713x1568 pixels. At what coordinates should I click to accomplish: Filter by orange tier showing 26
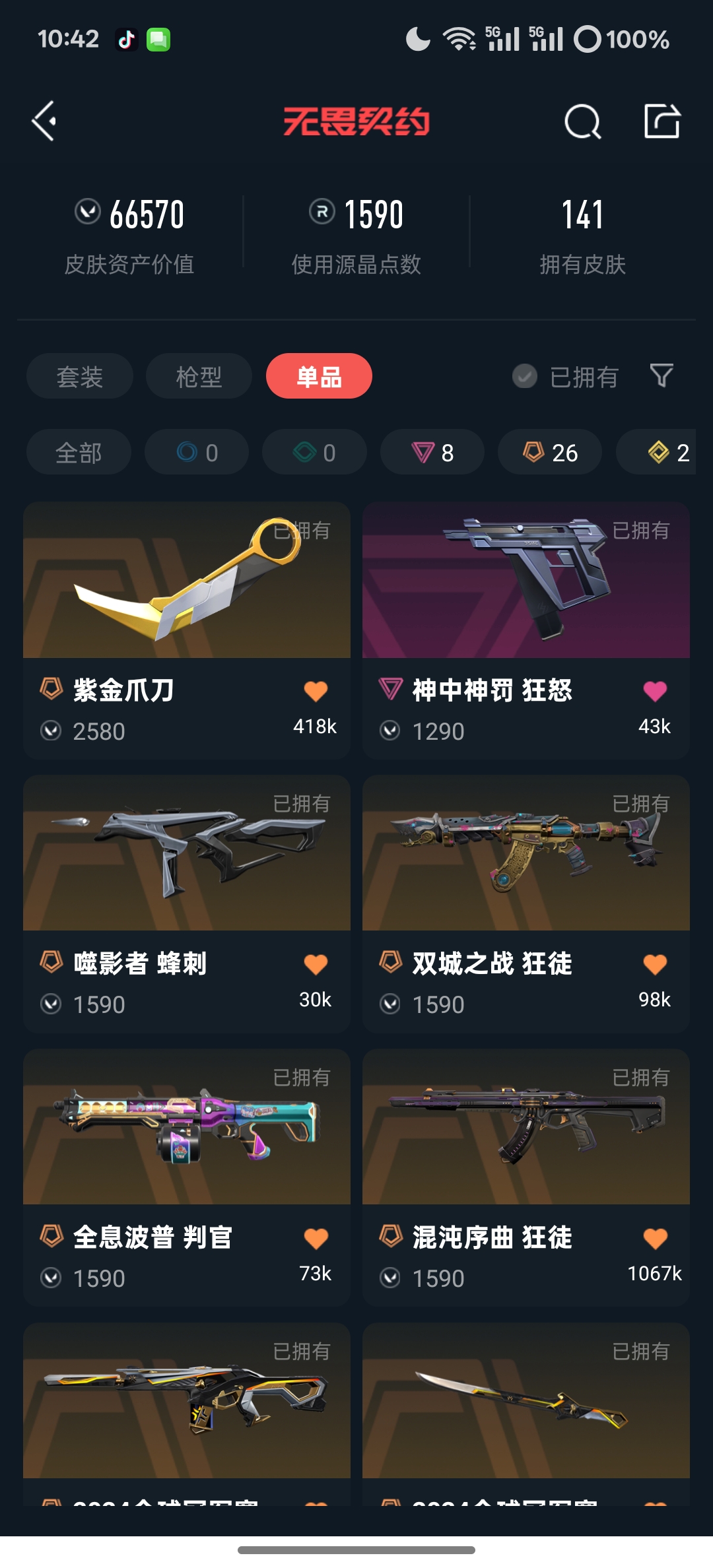(550, 453)
